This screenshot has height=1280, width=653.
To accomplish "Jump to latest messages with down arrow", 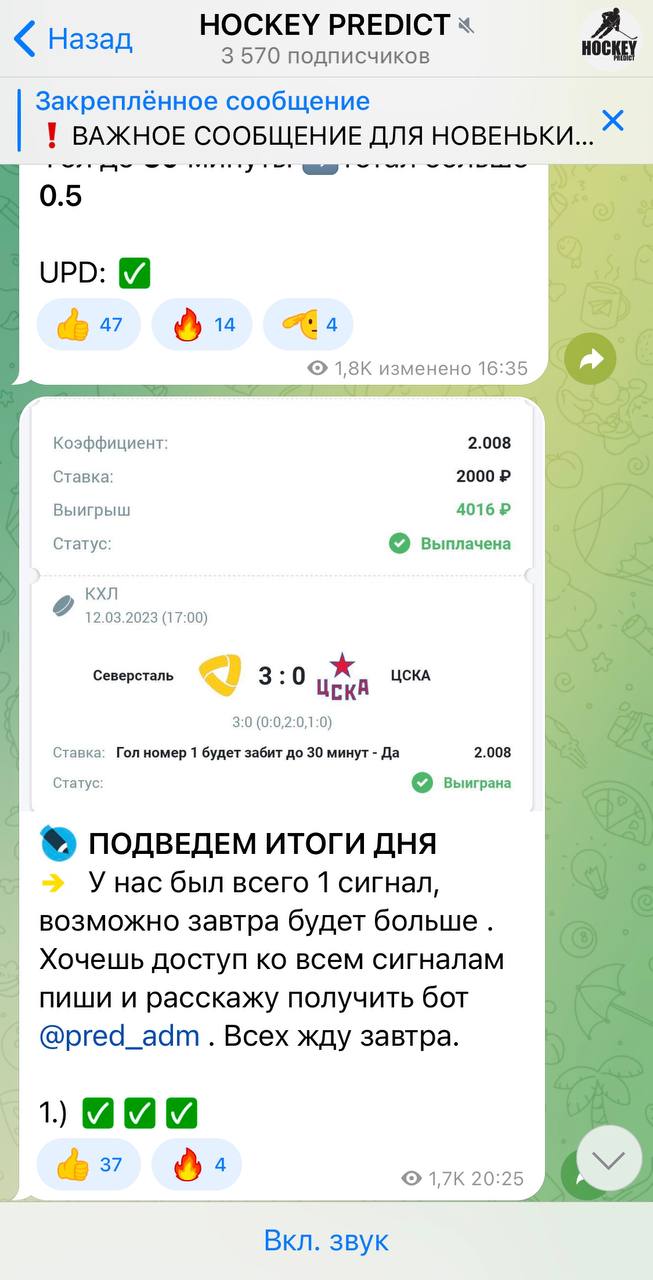I will (x=609, y=1158).
